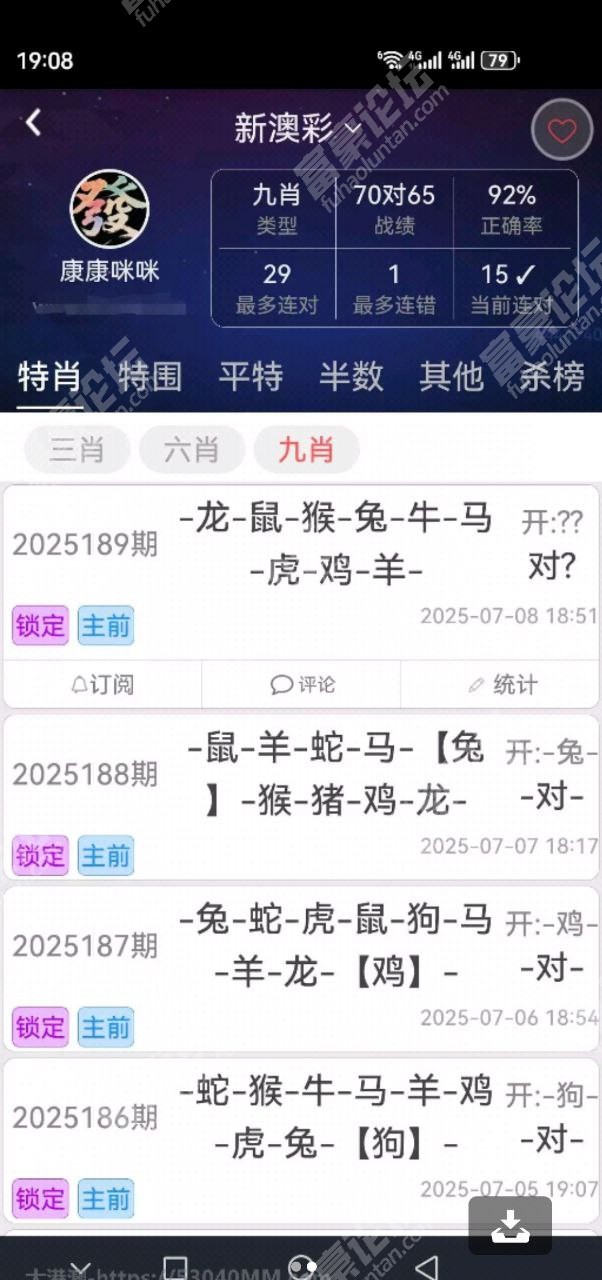This screenshot has height=1280, width=602.
Task: Switch to the 其他 tab
Action: click(451, 377)
